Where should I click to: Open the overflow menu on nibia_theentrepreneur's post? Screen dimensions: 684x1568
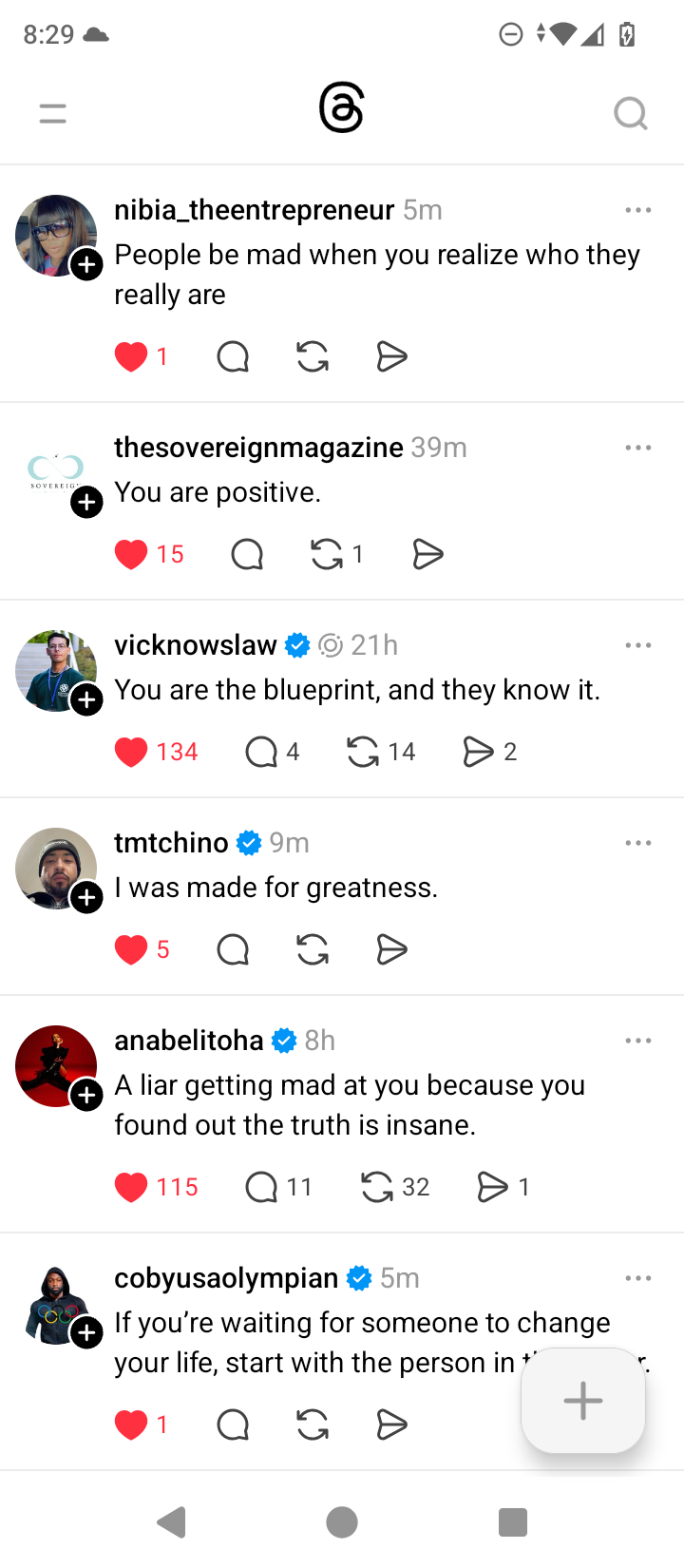pos(638,210)
